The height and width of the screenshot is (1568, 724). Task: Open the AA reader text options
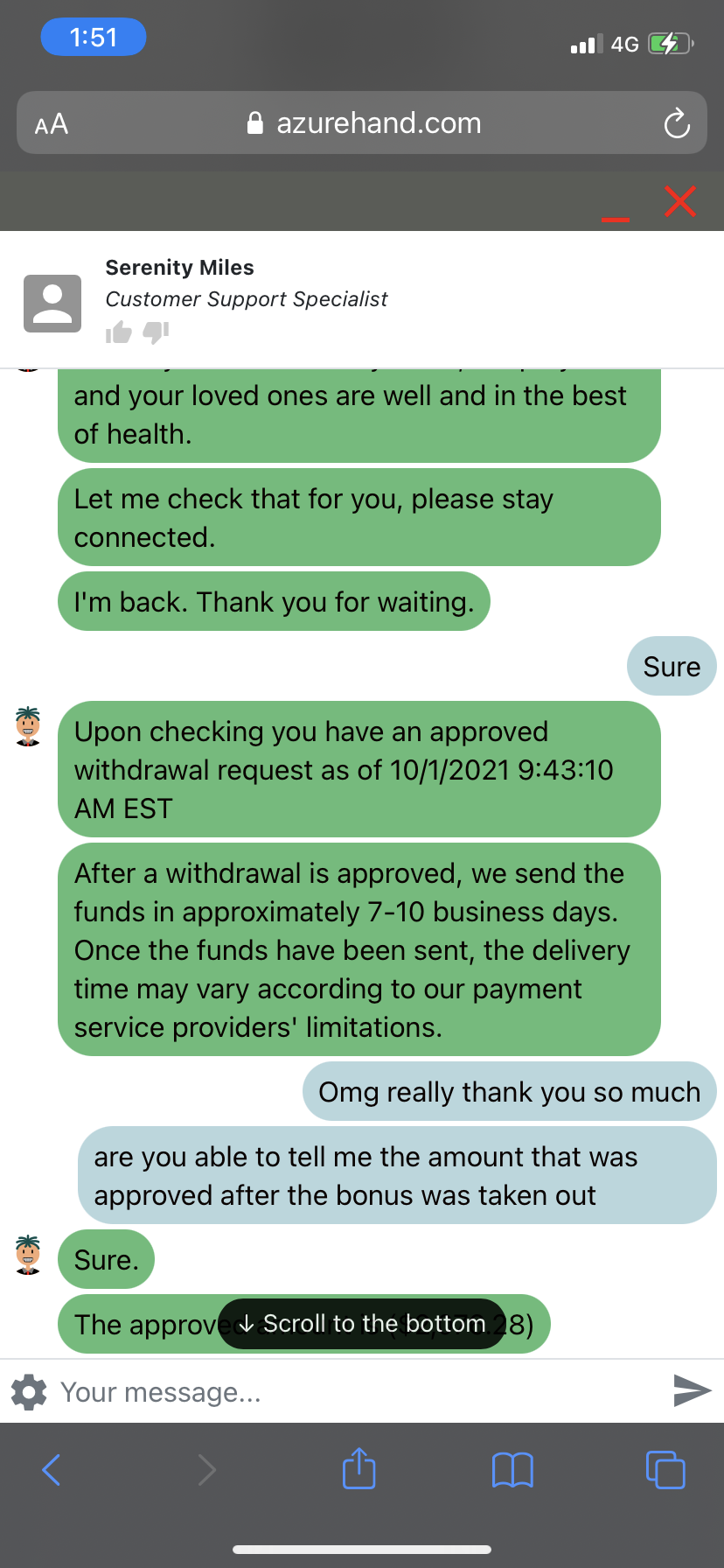[x=52, y=124]
